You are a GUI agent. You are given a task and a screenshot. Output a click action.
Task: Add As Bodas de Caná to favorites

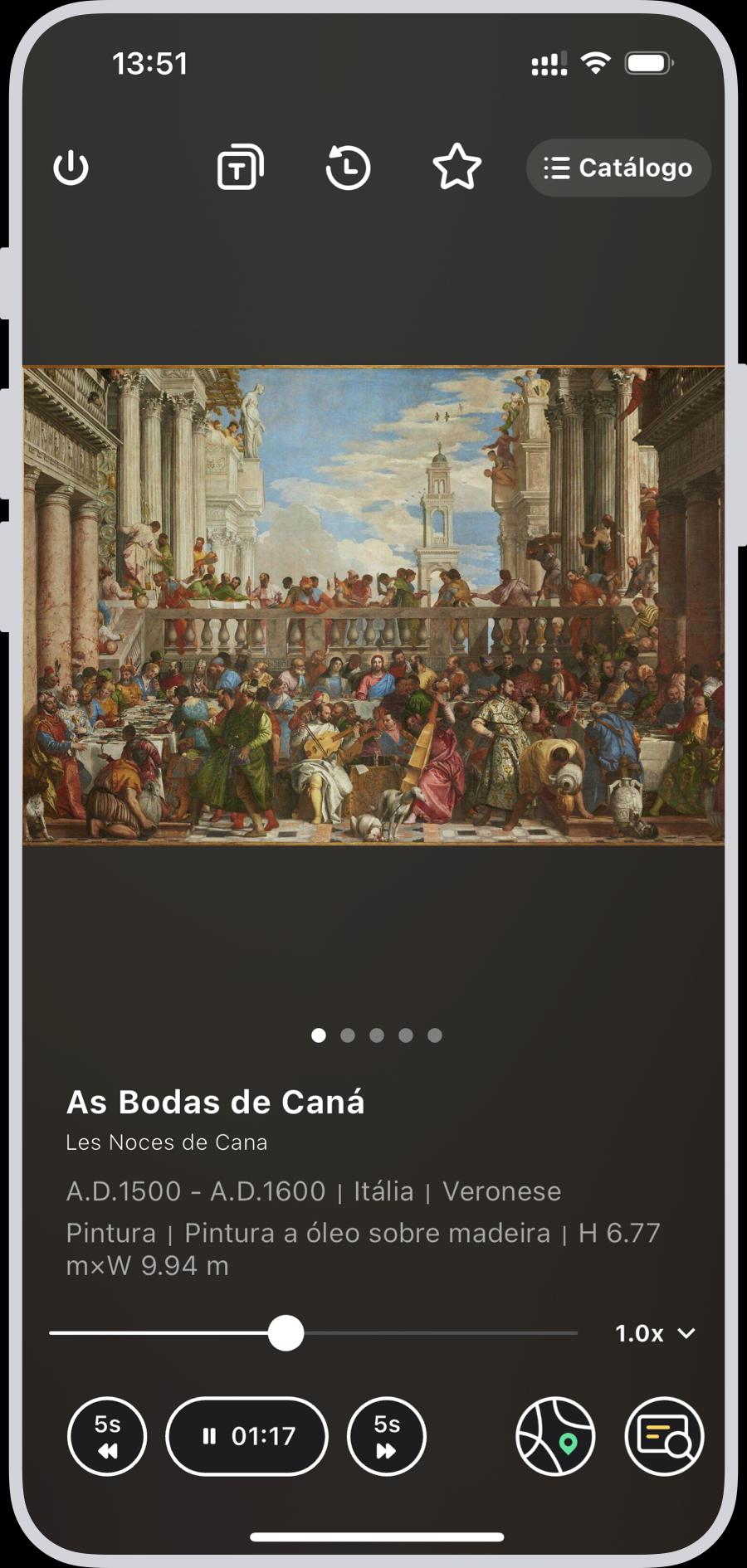click(457, 168)
